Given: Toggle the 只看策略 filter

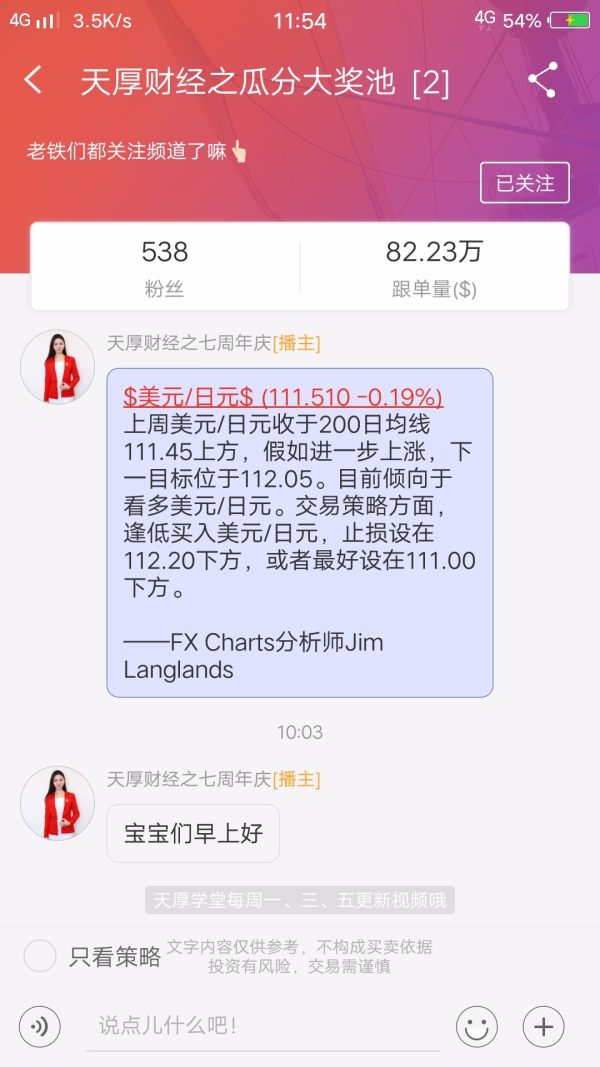Looking at the screenshot, I should pos(40,956).
